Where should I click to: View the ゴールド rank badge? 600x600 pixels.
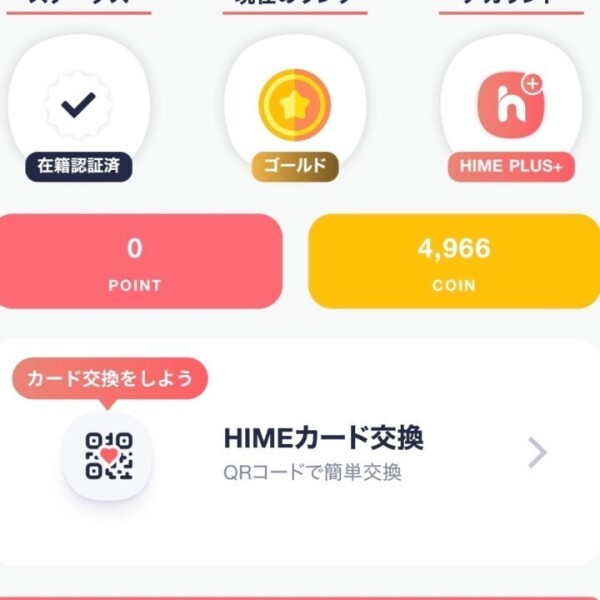pyautogui.click(x=295, y=108)
